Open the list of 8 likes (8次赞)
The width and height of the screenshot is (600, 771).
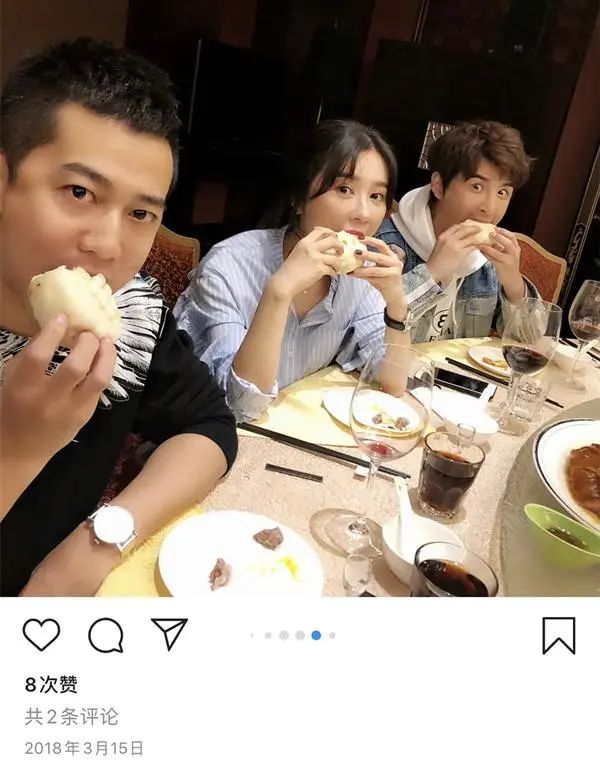[51, 685]
